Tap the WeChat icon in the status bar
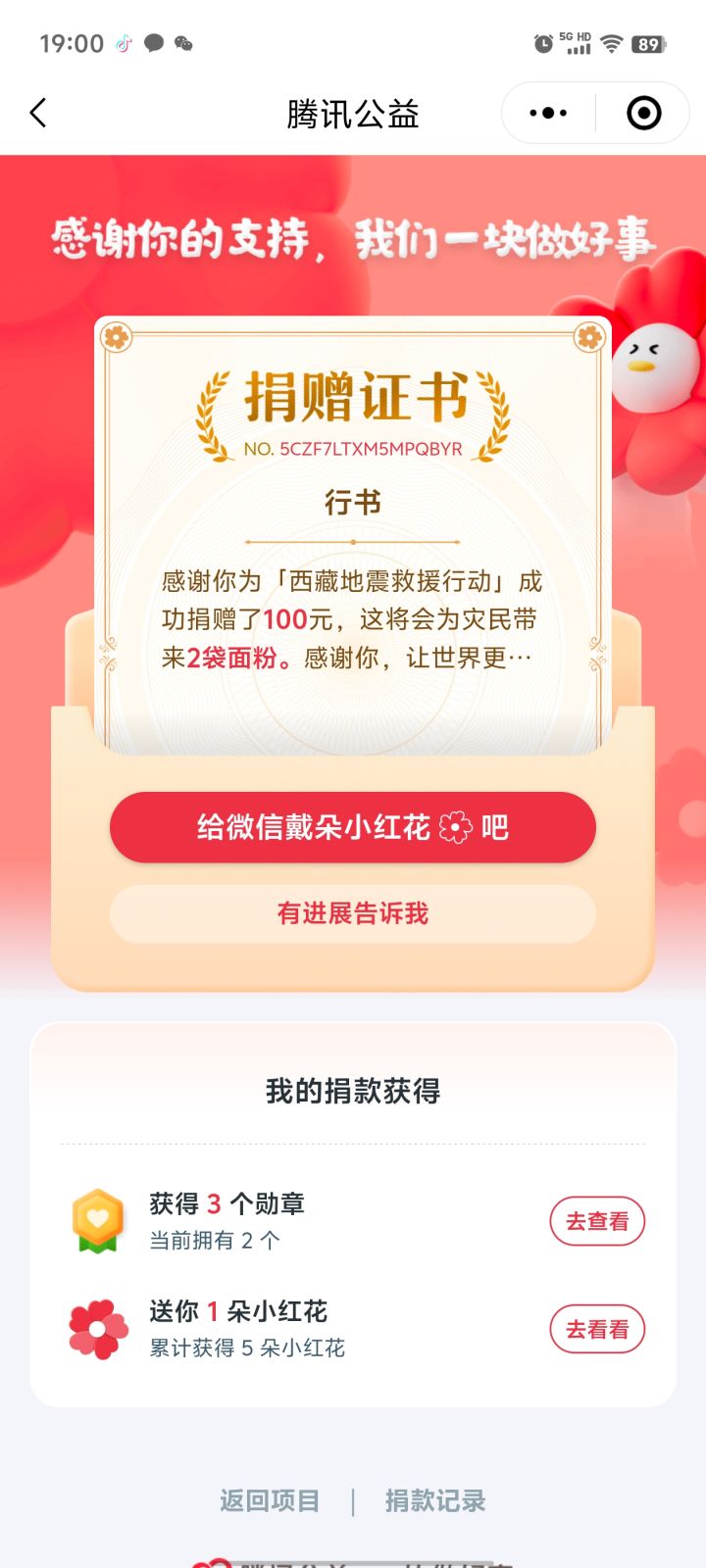Image resolution: width=706 pixels, height=1568 pixels. 182,44
